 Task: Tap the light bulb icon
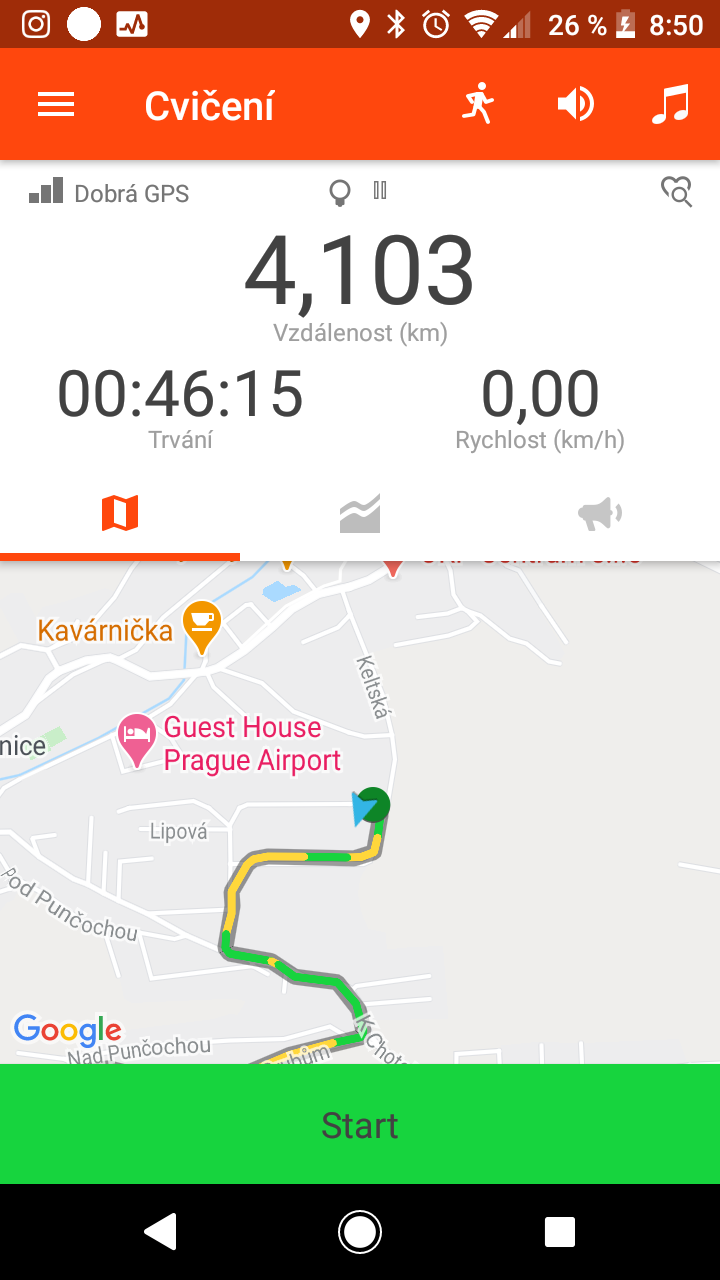341,192
